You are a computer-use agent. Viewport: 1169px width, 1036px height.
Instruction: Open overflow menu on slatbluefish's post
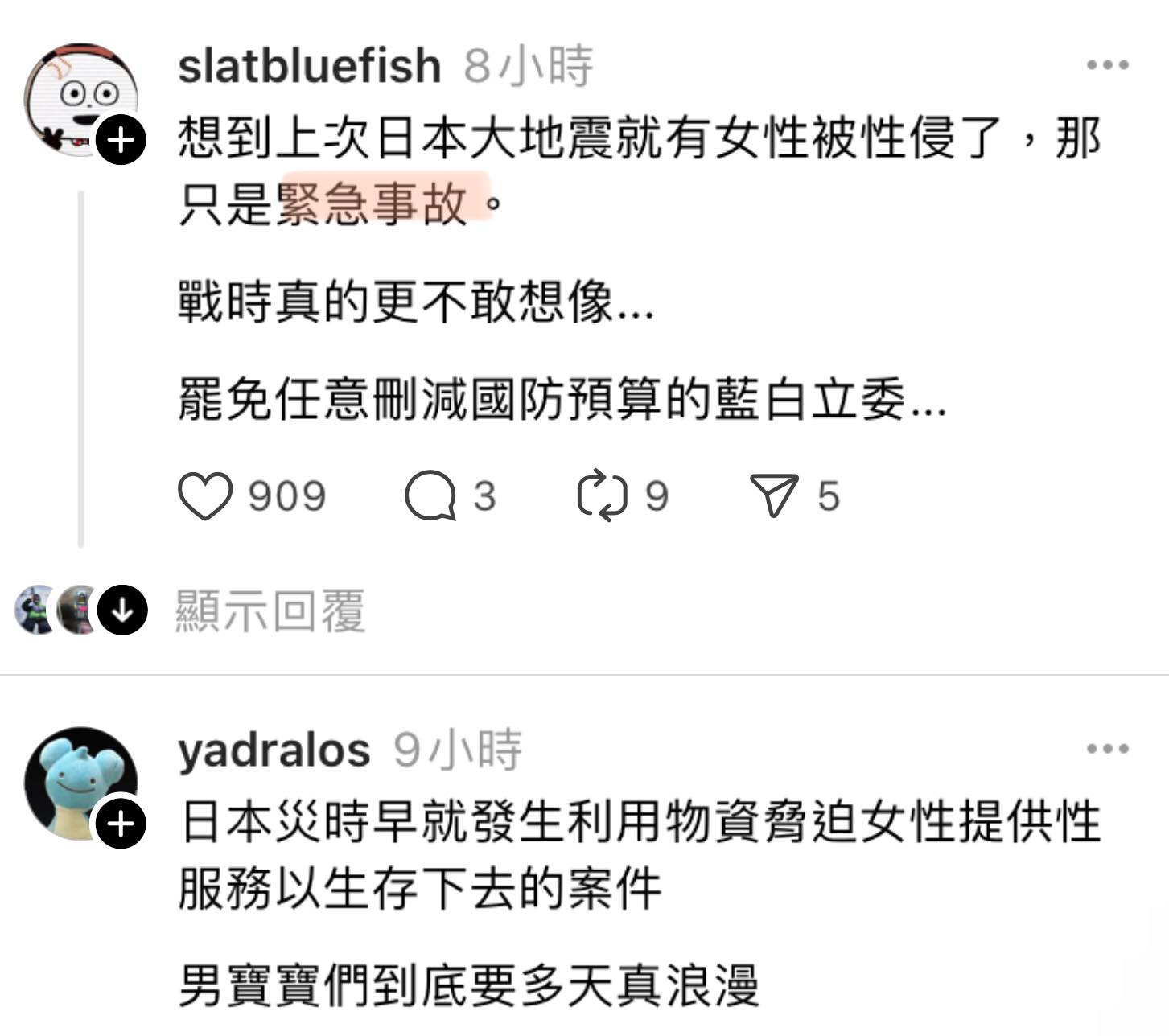pyautogui.click(x=1107, y=65)
